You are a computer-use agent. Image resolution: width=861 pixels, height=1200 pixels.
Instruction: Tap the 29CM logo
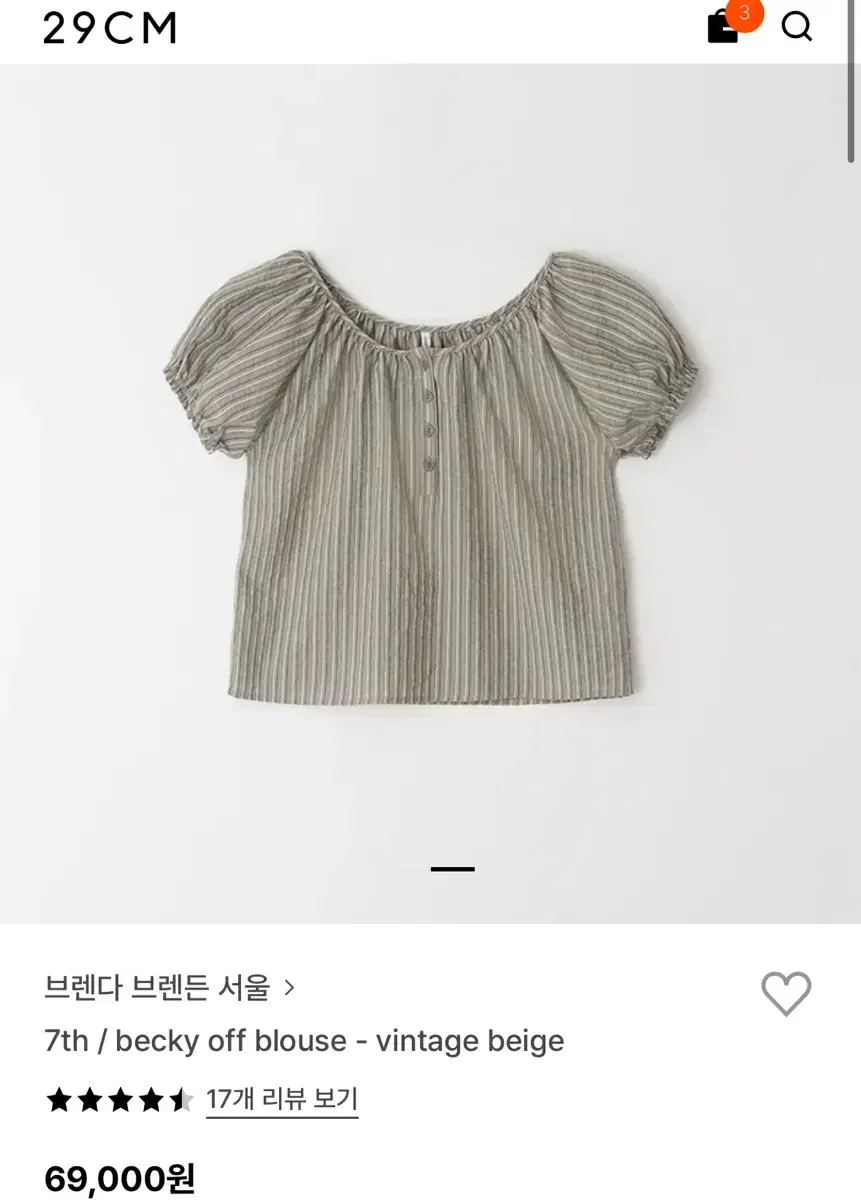108,28
